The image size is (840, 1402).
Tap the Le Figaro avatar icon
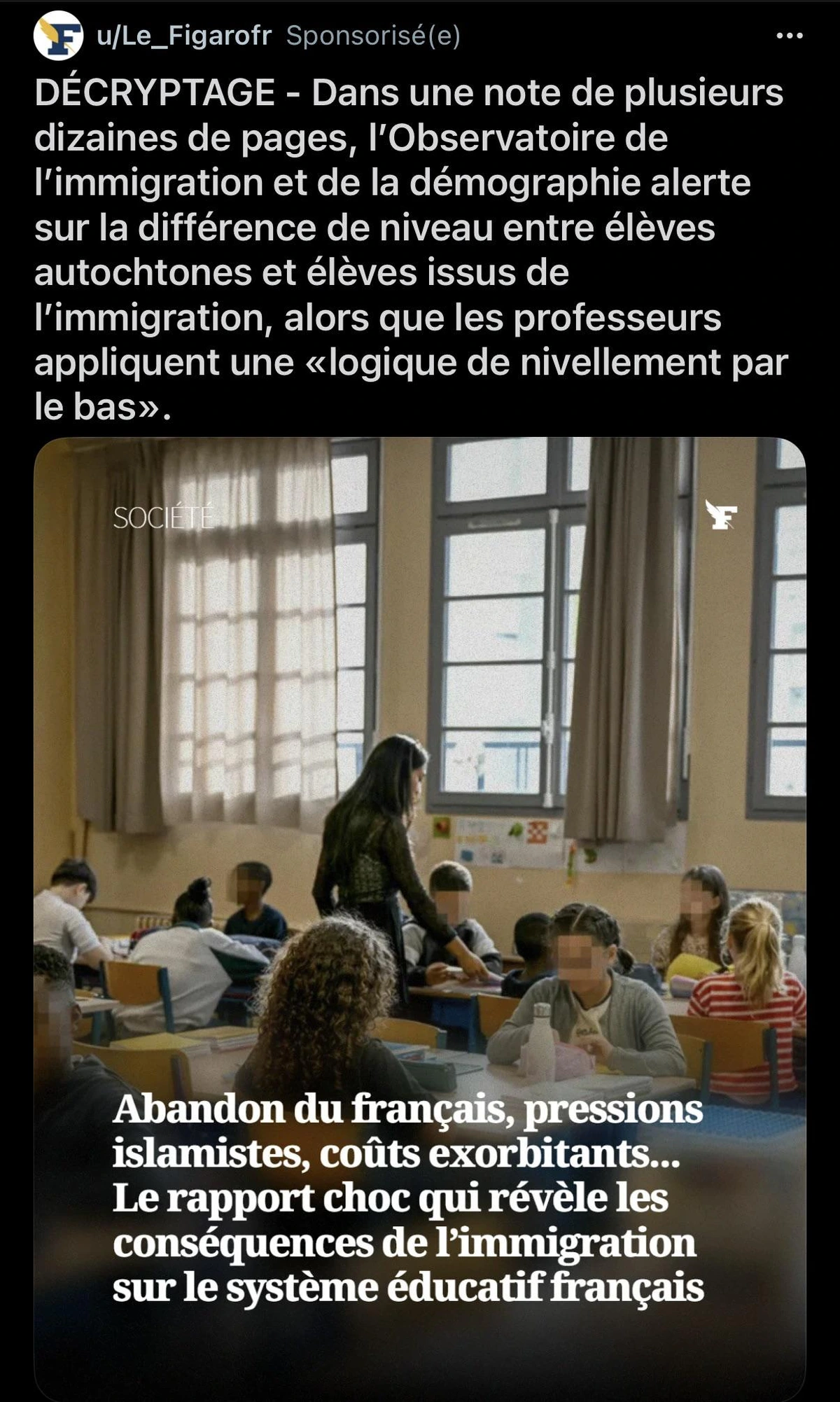[x=58, y=36]
